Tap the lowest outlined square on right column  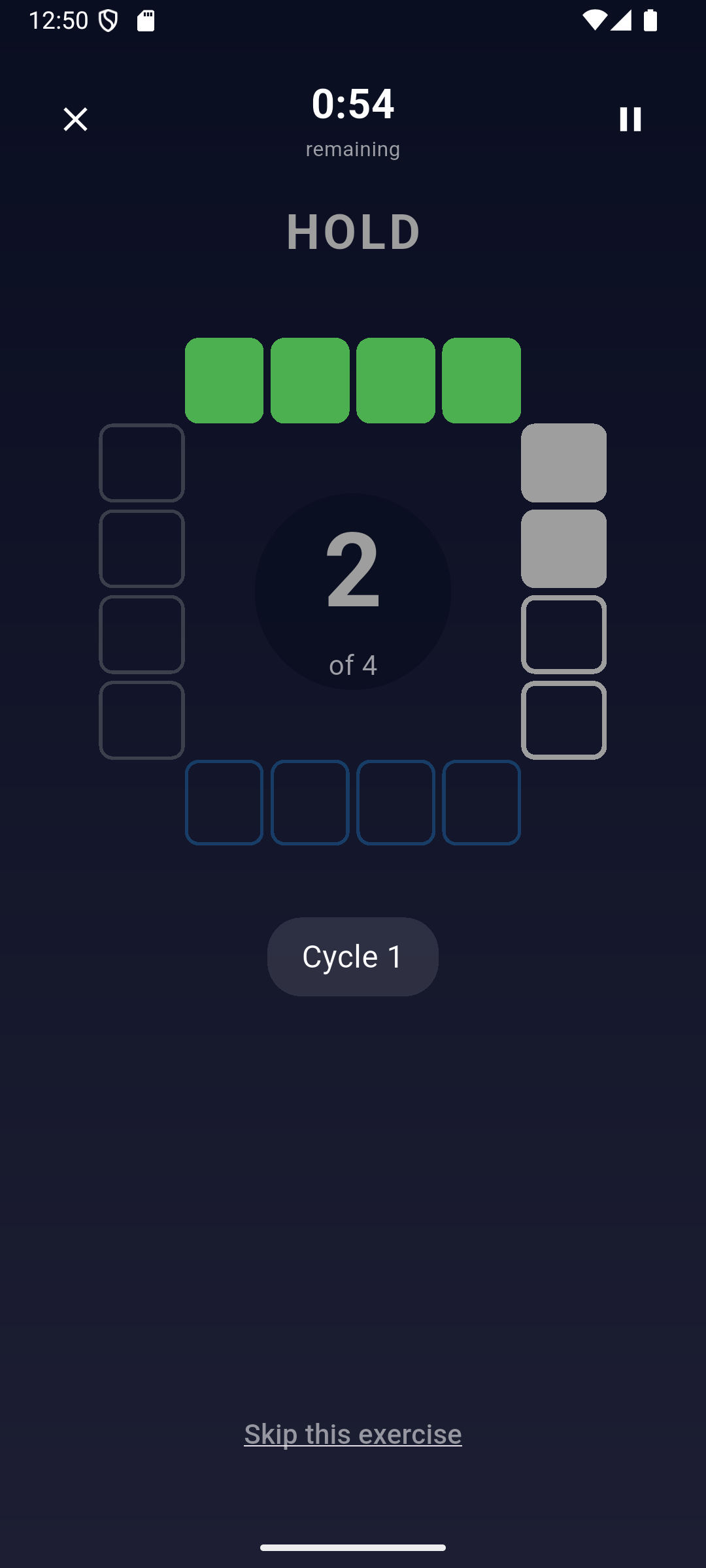click(x=563, y=721)
